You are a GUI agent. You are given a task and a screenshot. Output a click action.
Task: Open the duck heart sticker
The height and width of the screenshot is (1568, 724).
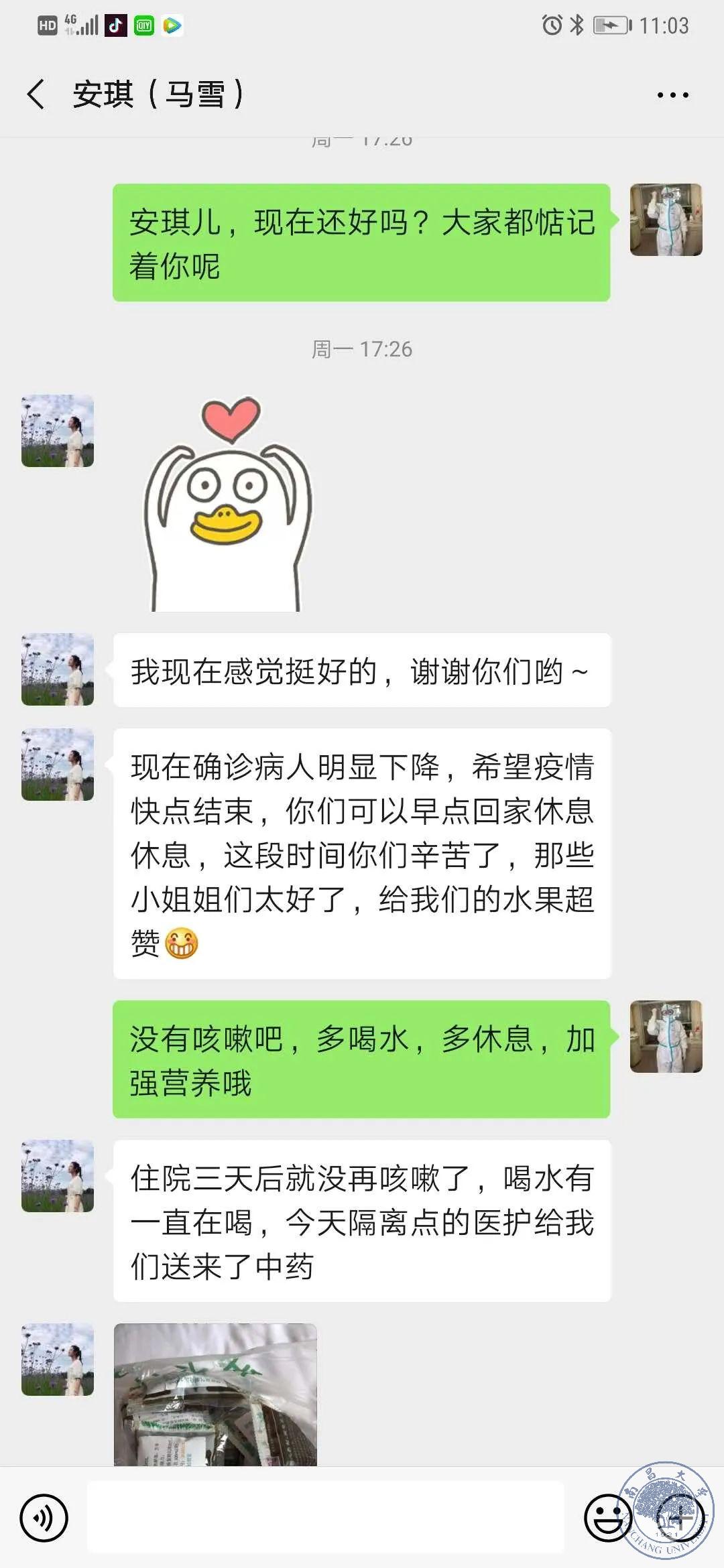pos(228,504)
